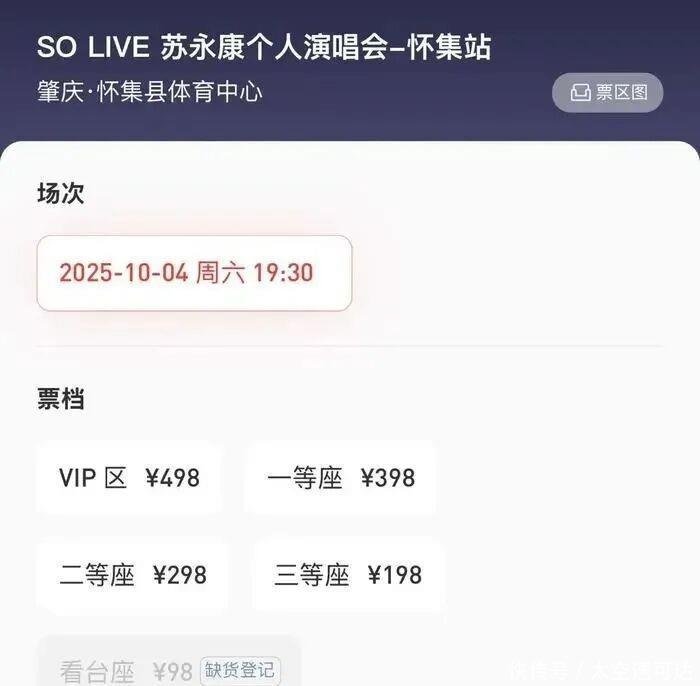Select 一等座 ¥398 ticket tier
Viewport: 700px width, 686px height.
pyautogui.click(x=341, y=478)
